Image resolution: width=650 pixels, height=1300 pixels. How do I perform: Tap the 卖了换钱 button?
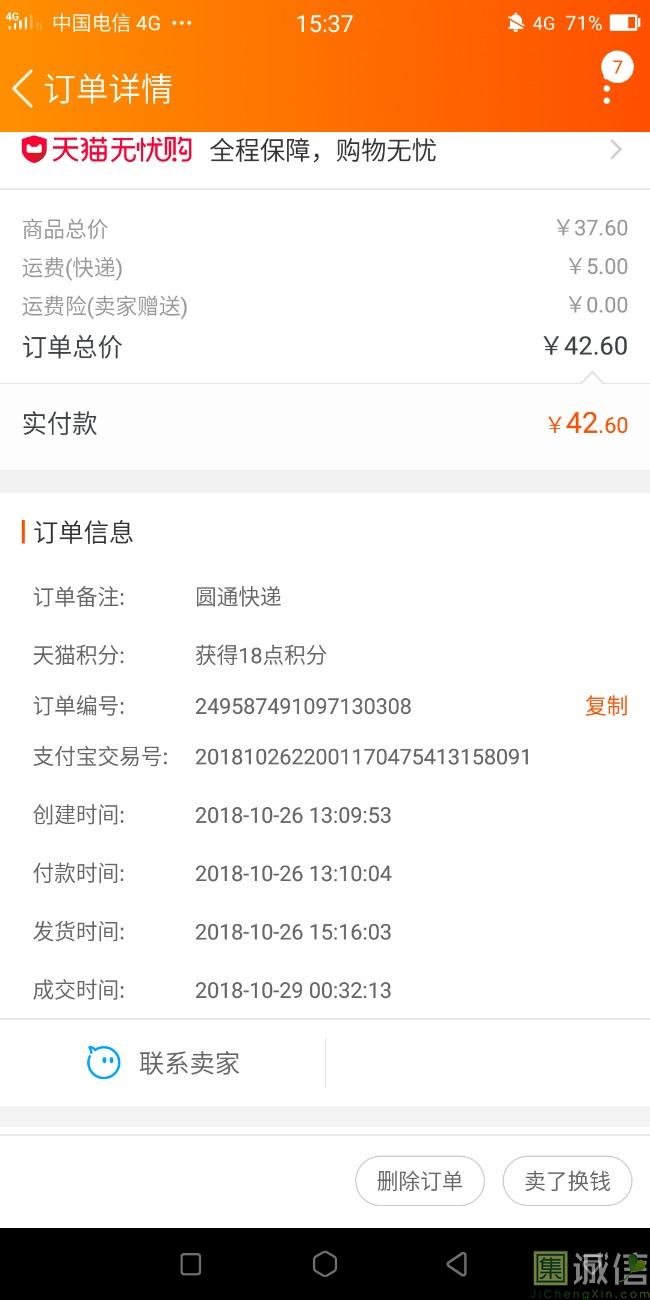[x=567, y=1181]
